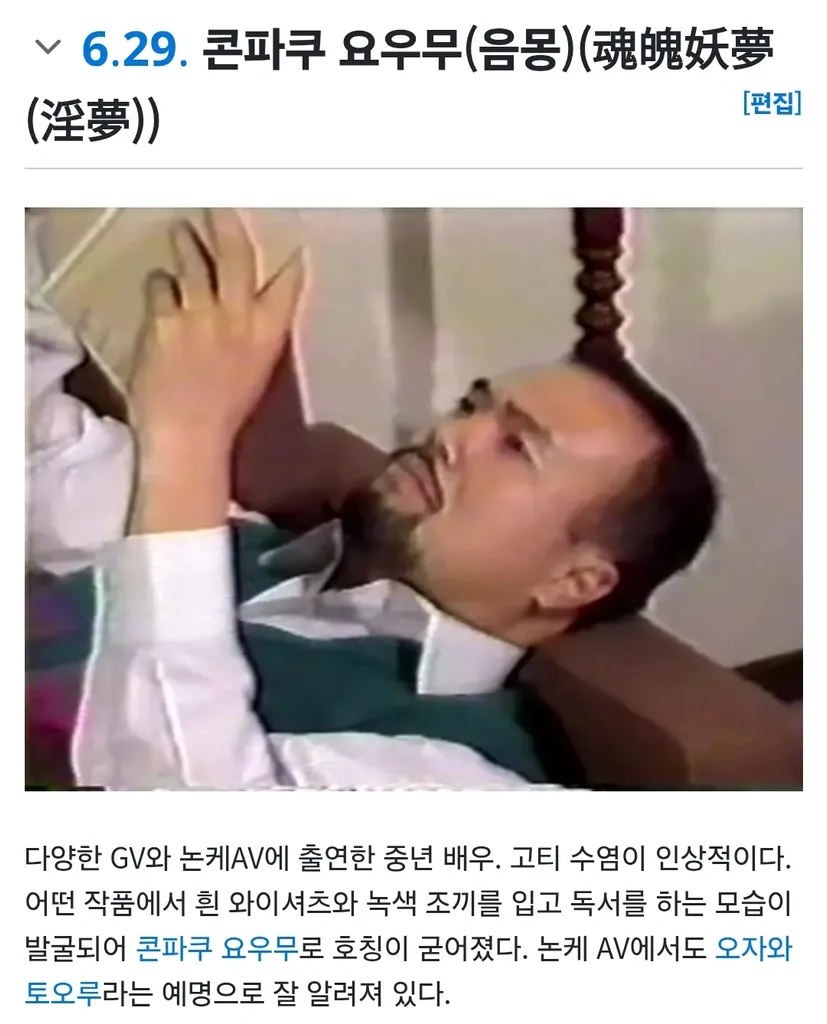The width and height of the screenshot is (827, 1024).
Task: Open the section's embedded image
Action: click(413, 498)
